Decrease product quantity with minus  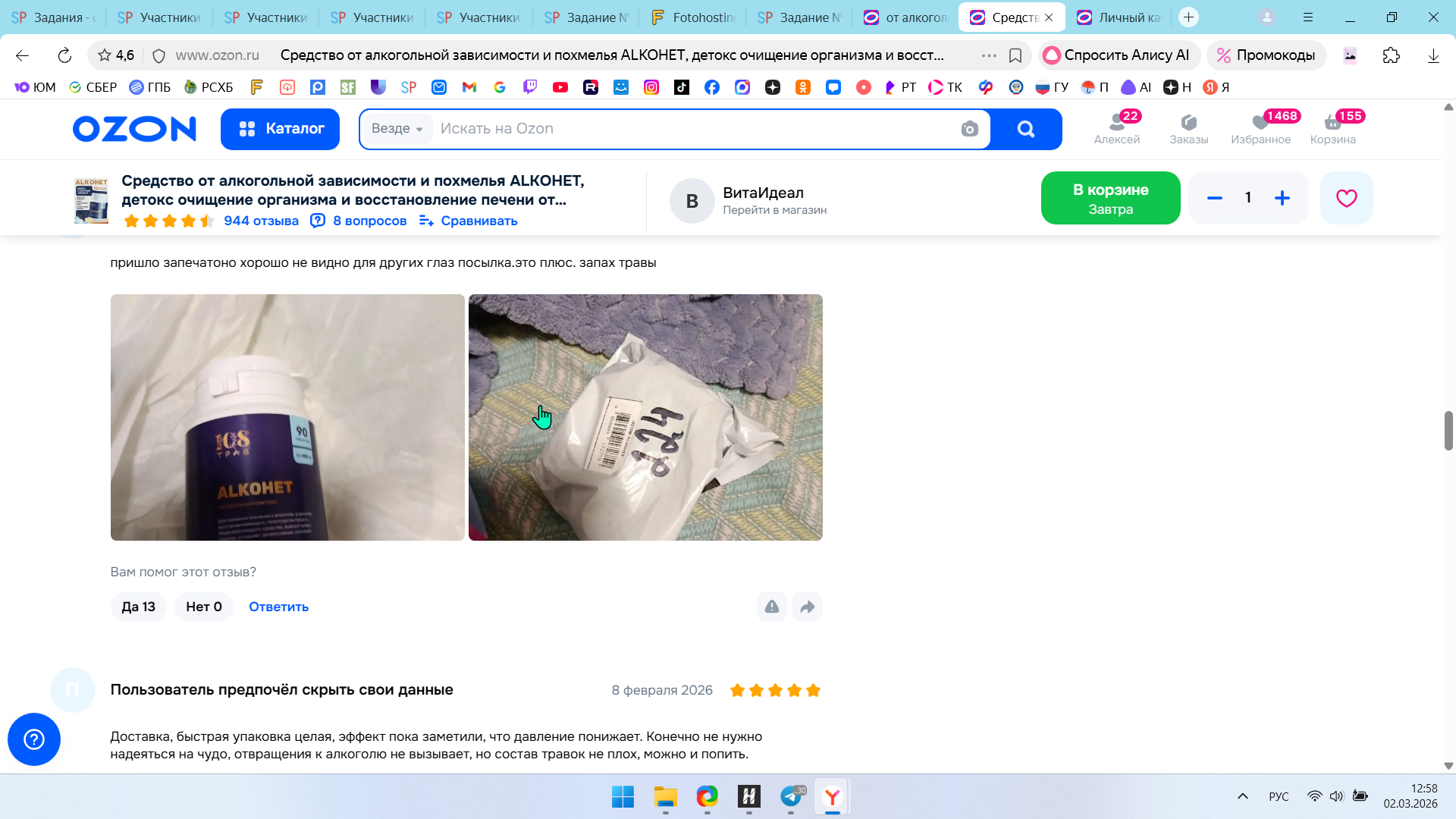click(x=1215, y=198)
